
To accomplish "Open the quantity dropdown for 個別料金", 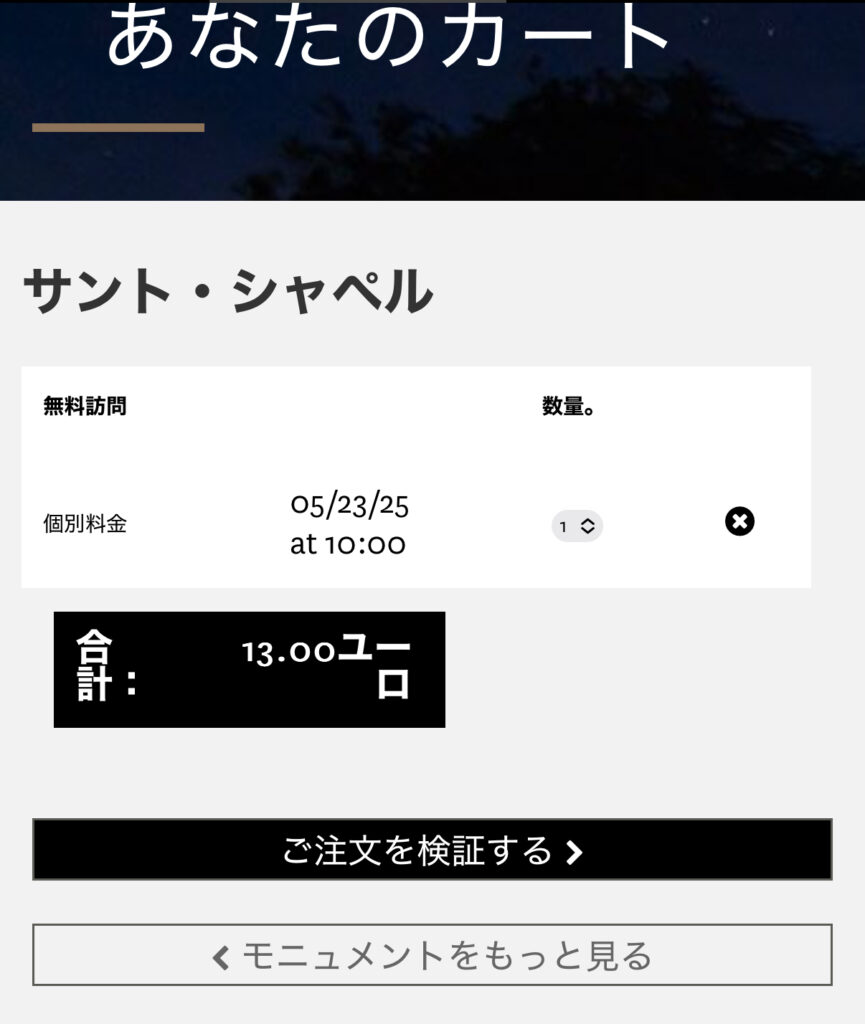I will click(x=577, y=526).
